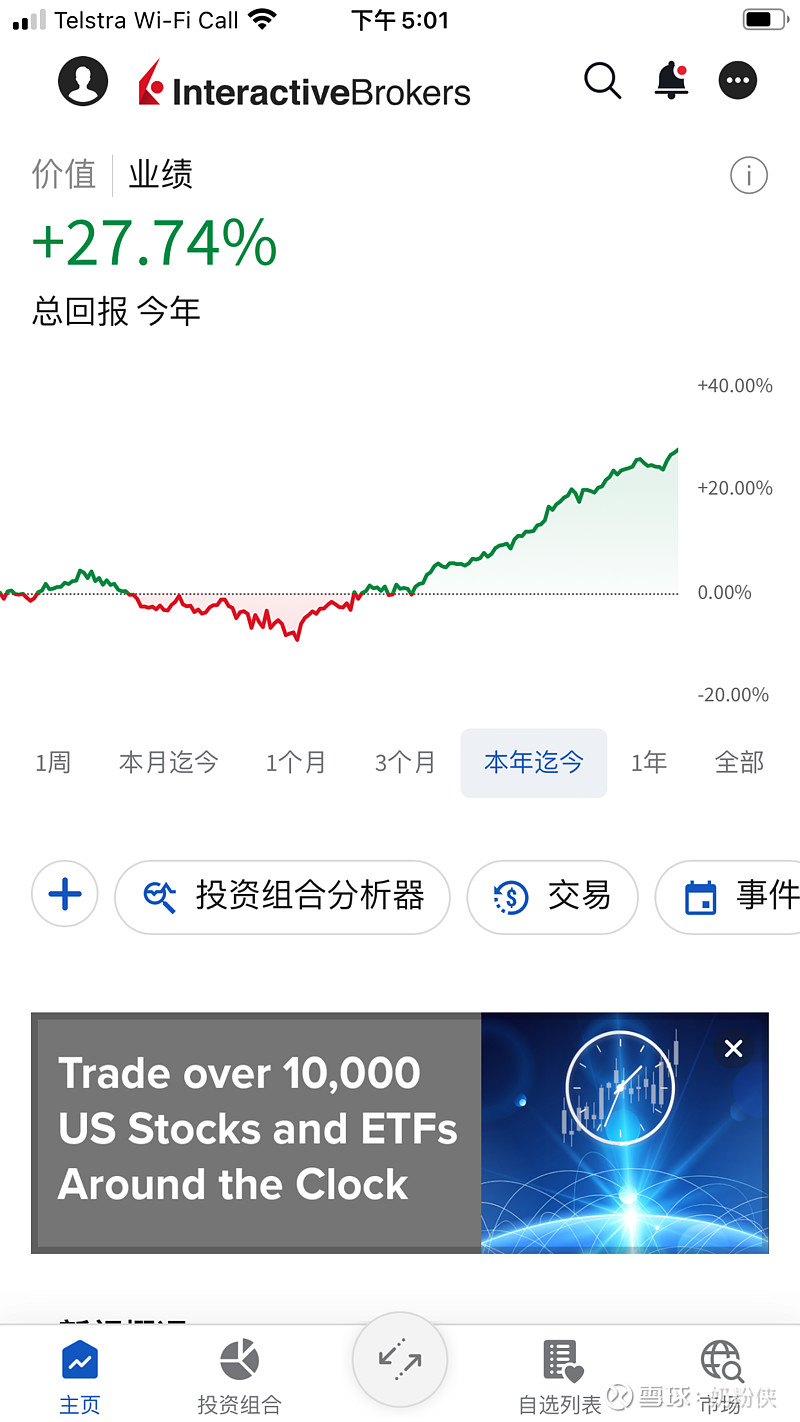Open the 事件 calendar chip

[x=730, y=897]
